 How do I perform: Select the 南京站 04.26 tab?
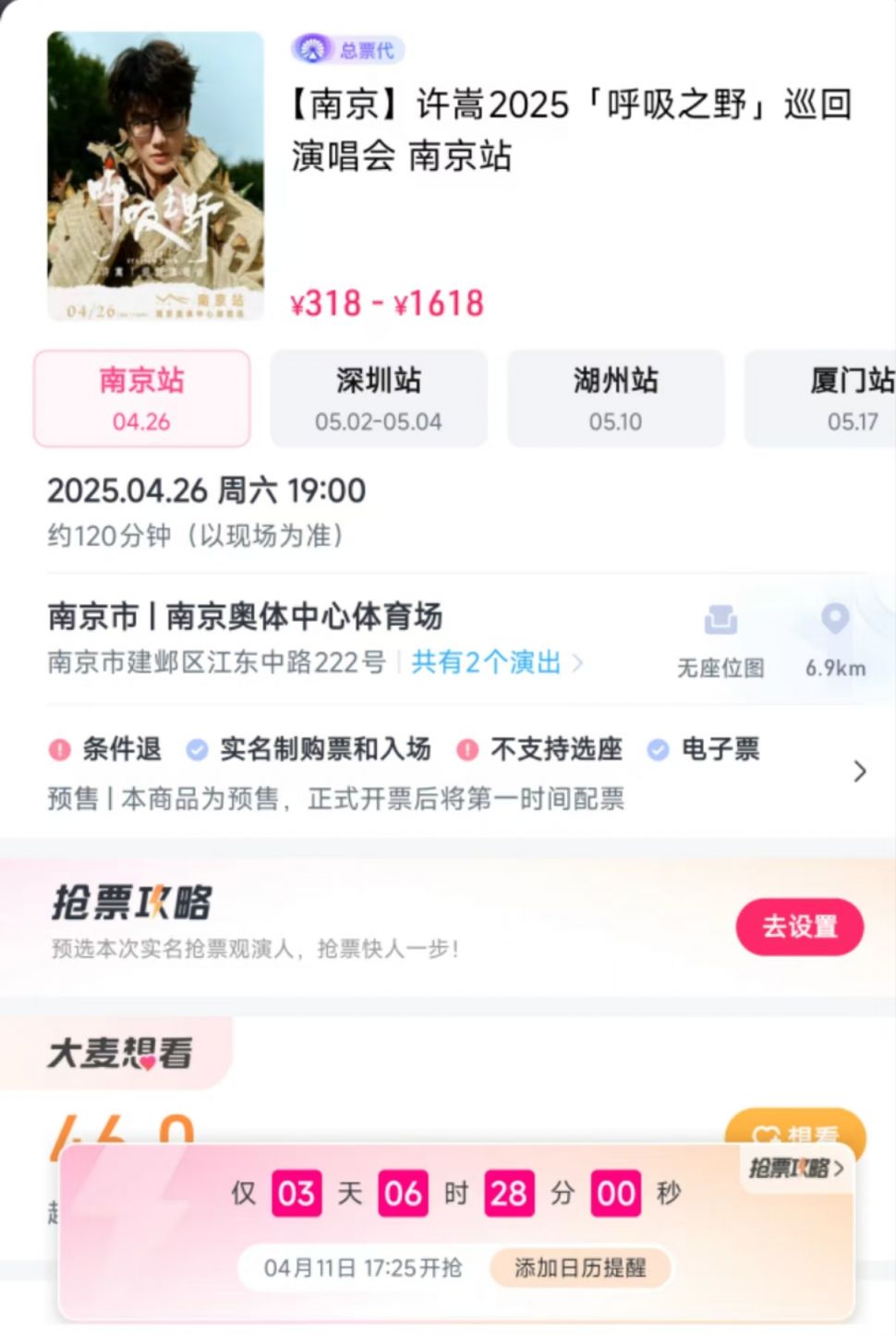click(x=142, y=399)
